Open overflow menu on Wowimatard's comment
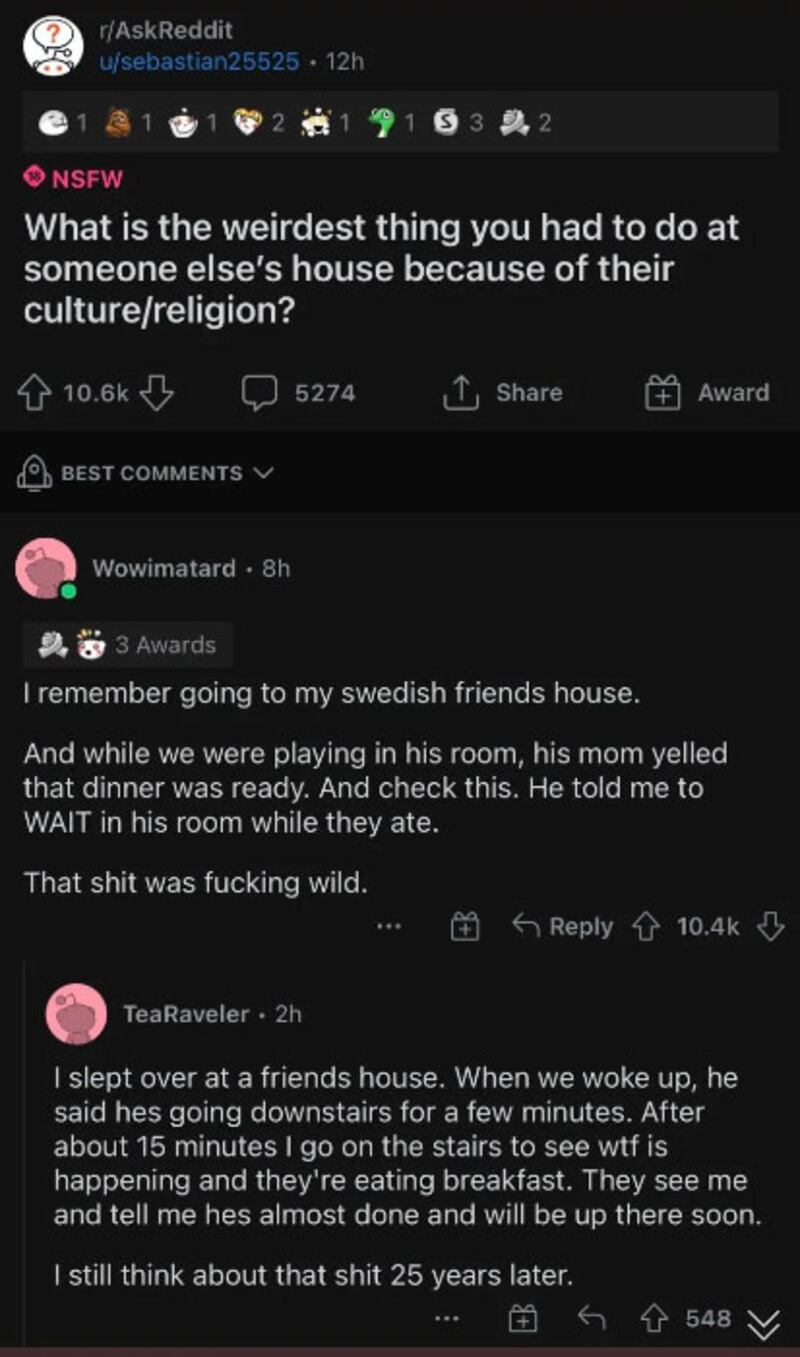Viewport: 800px width, 1357px height. pyautogui.click(x=388, y=927)
